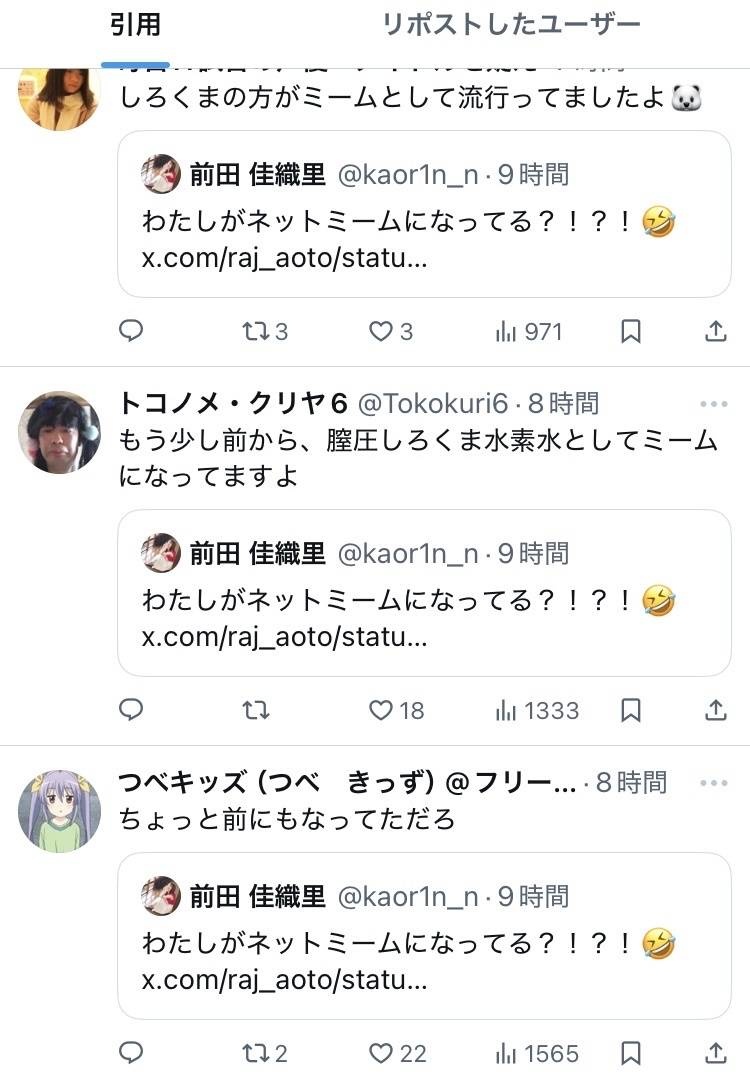Toggle repost on つべキッズ's post
This screenshot has height=1084, width=750.
256,1053
